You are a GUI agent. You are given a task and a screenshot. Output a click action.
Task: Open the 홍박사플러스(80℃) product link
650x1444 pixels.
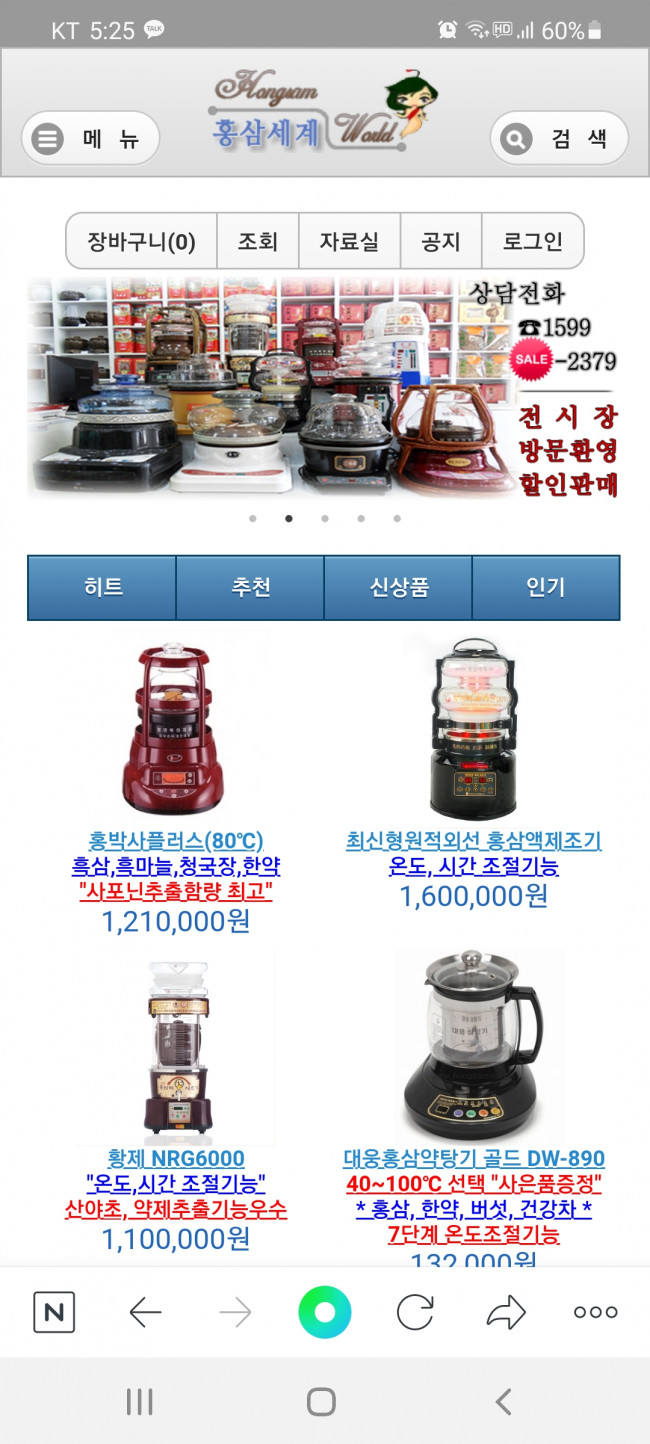175,840
